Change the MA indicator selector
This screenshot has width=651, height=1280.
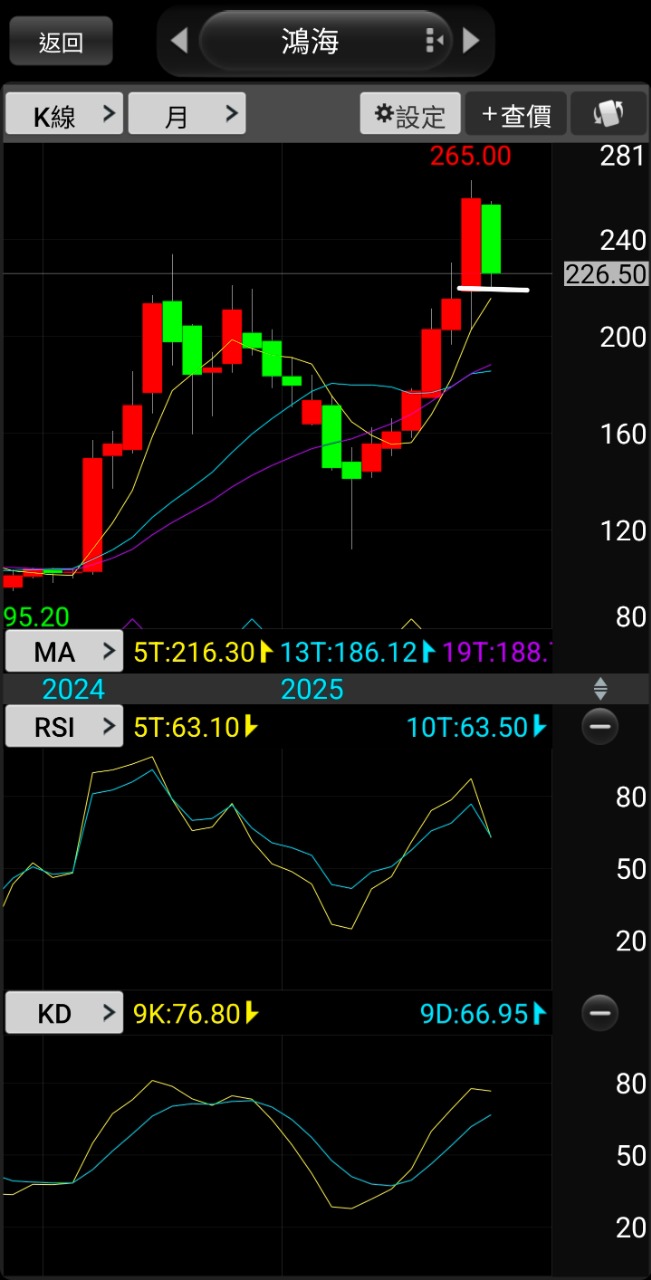[64, 653]
